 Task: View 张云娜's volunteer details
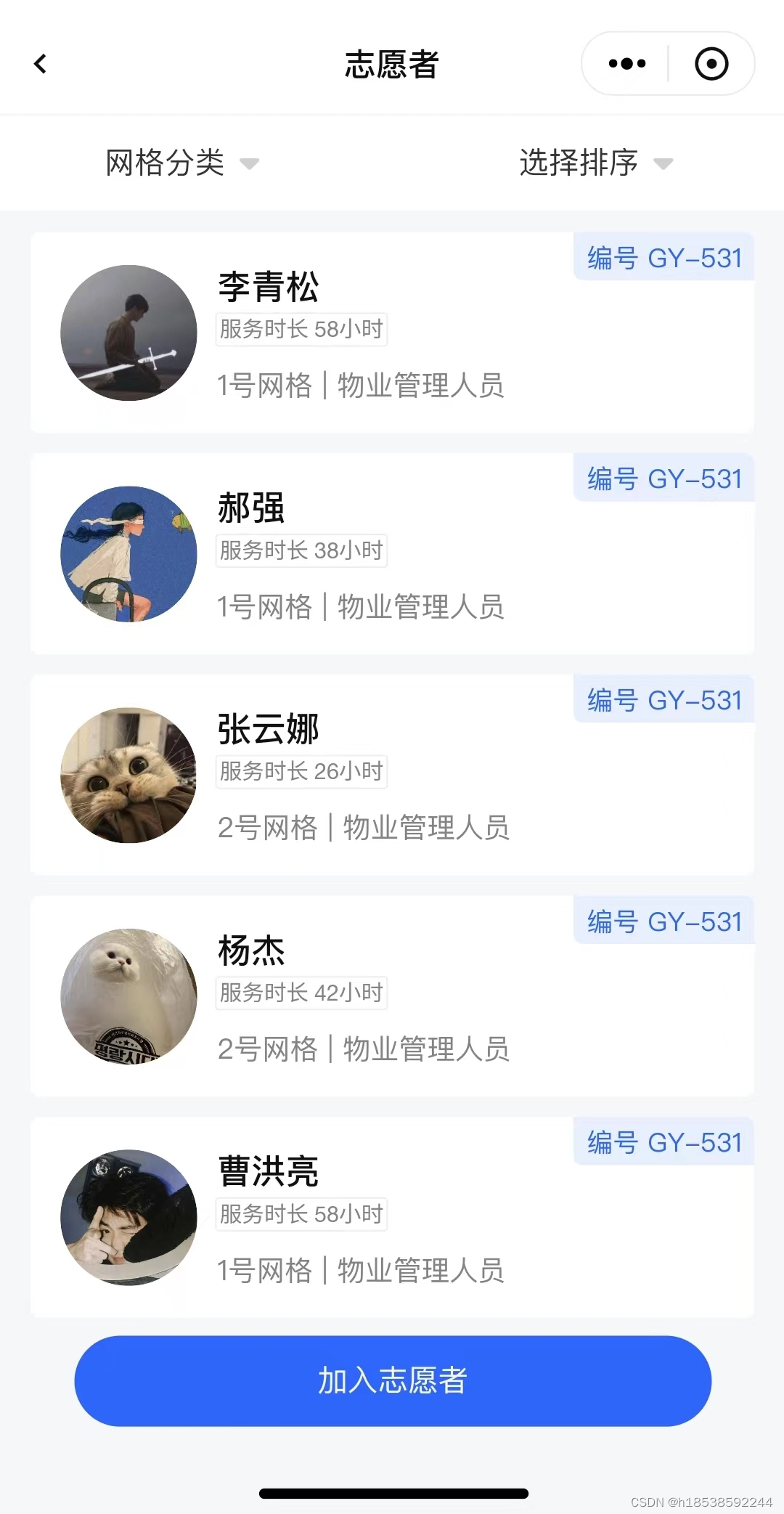392,776
